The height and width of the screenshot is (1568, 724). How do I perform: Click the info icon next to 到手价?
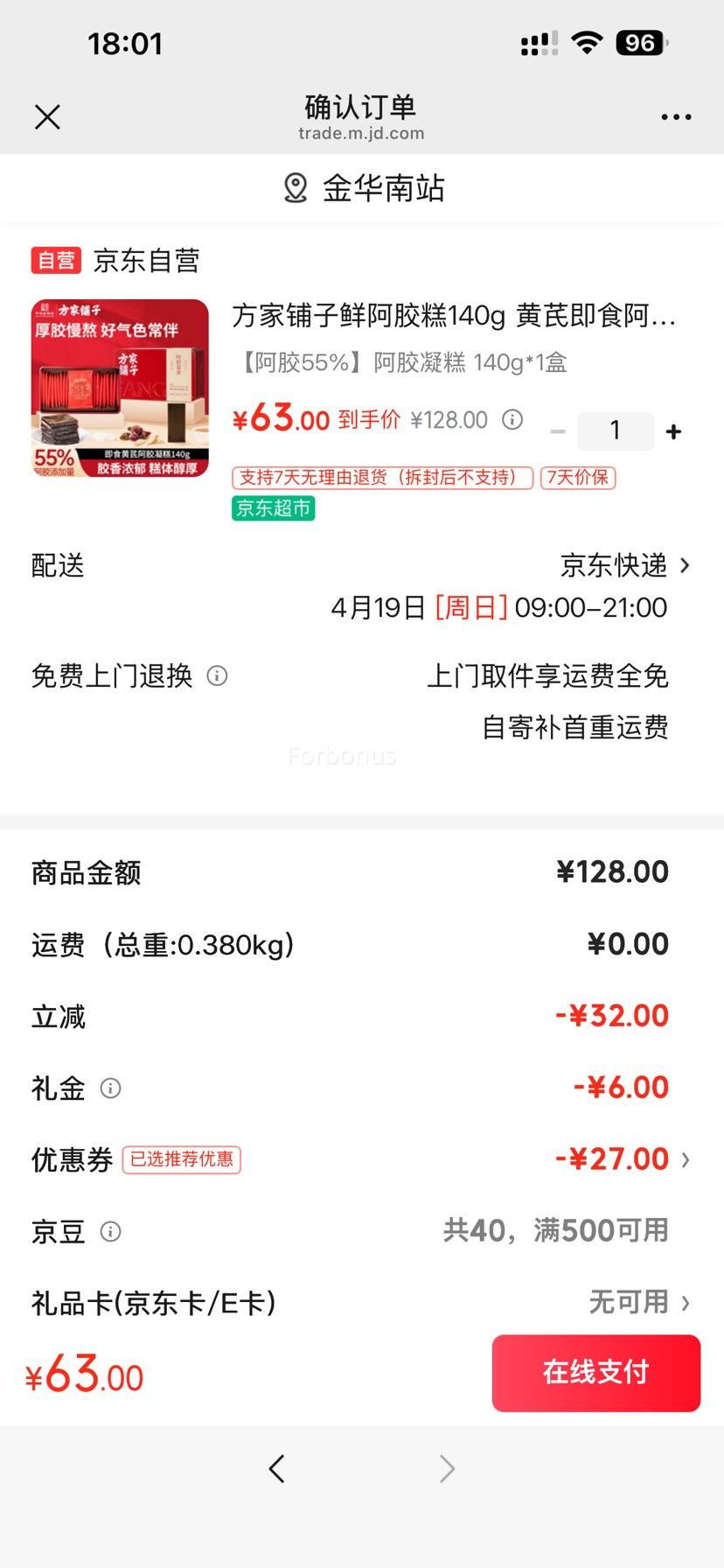click(512, 420)
